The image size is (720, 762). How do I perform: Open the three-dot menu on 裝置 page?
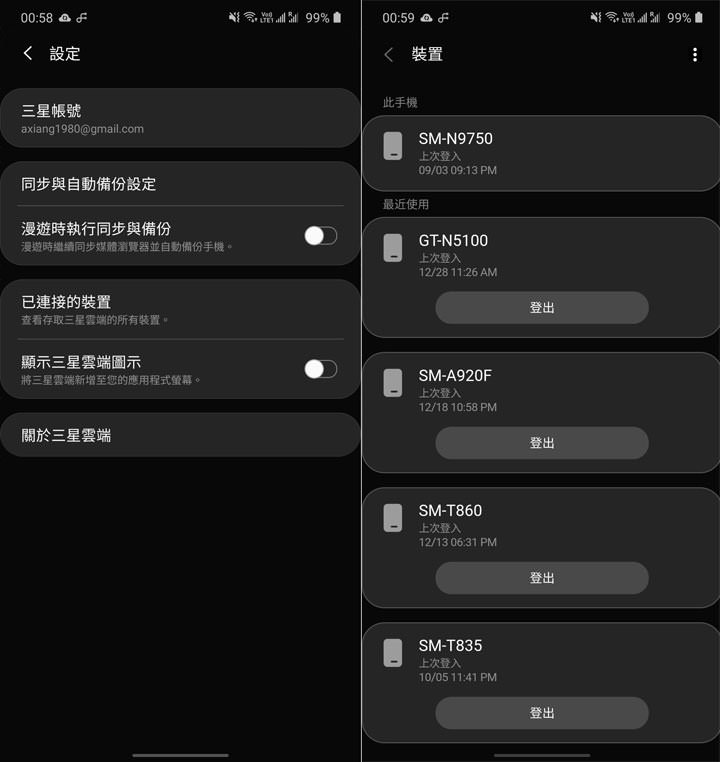(696, 55)
